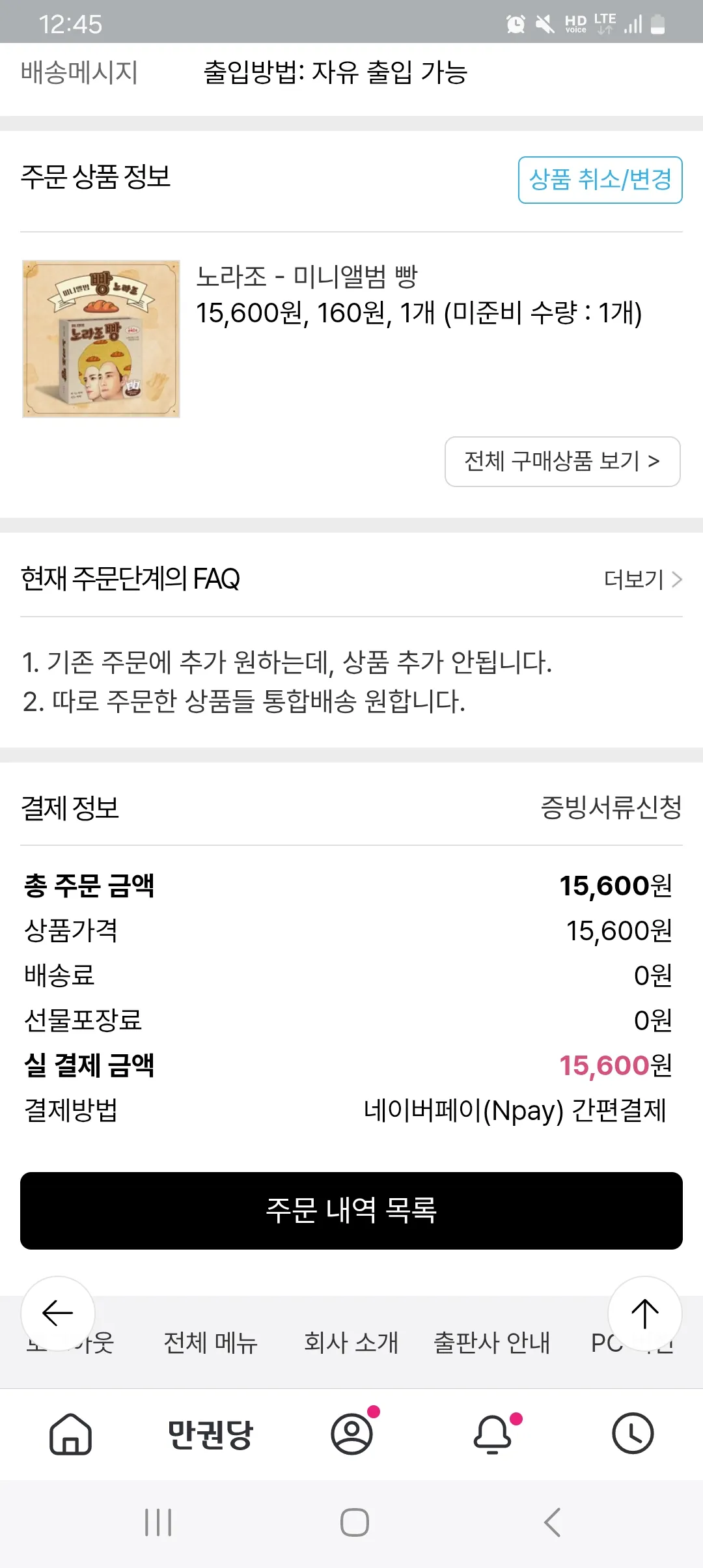Viewport: 703px width, 1568px height.
Task: Open the 노라조 미니앨범 빵 product image
Action: click(101, 339)
